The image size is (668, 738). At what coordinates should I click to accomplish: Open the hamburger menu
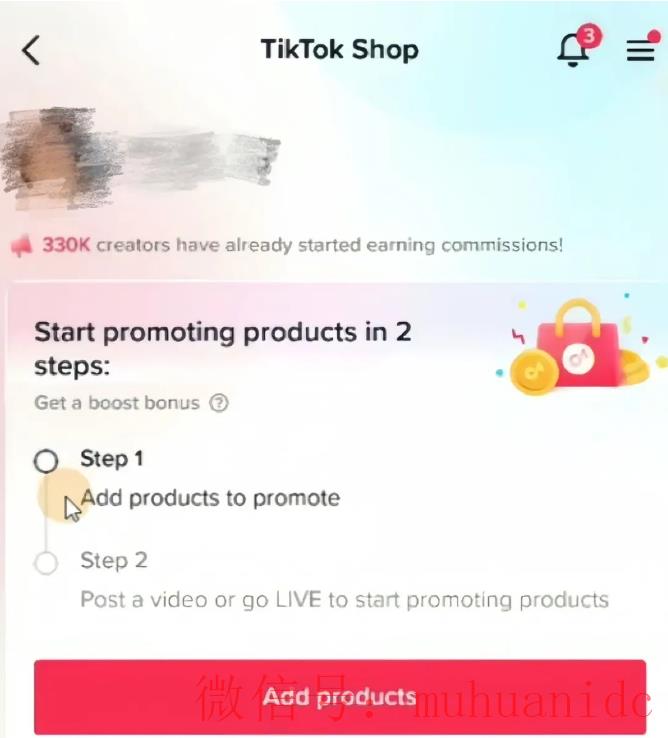tap(640, 50)
